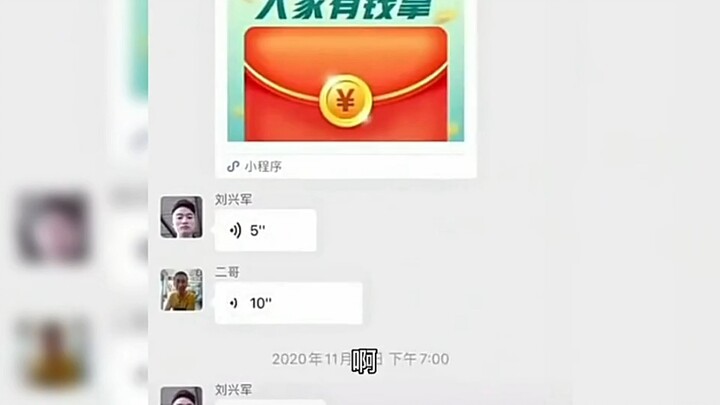Play 刘兴军's 5-second voice message

[x=264, y=231]
